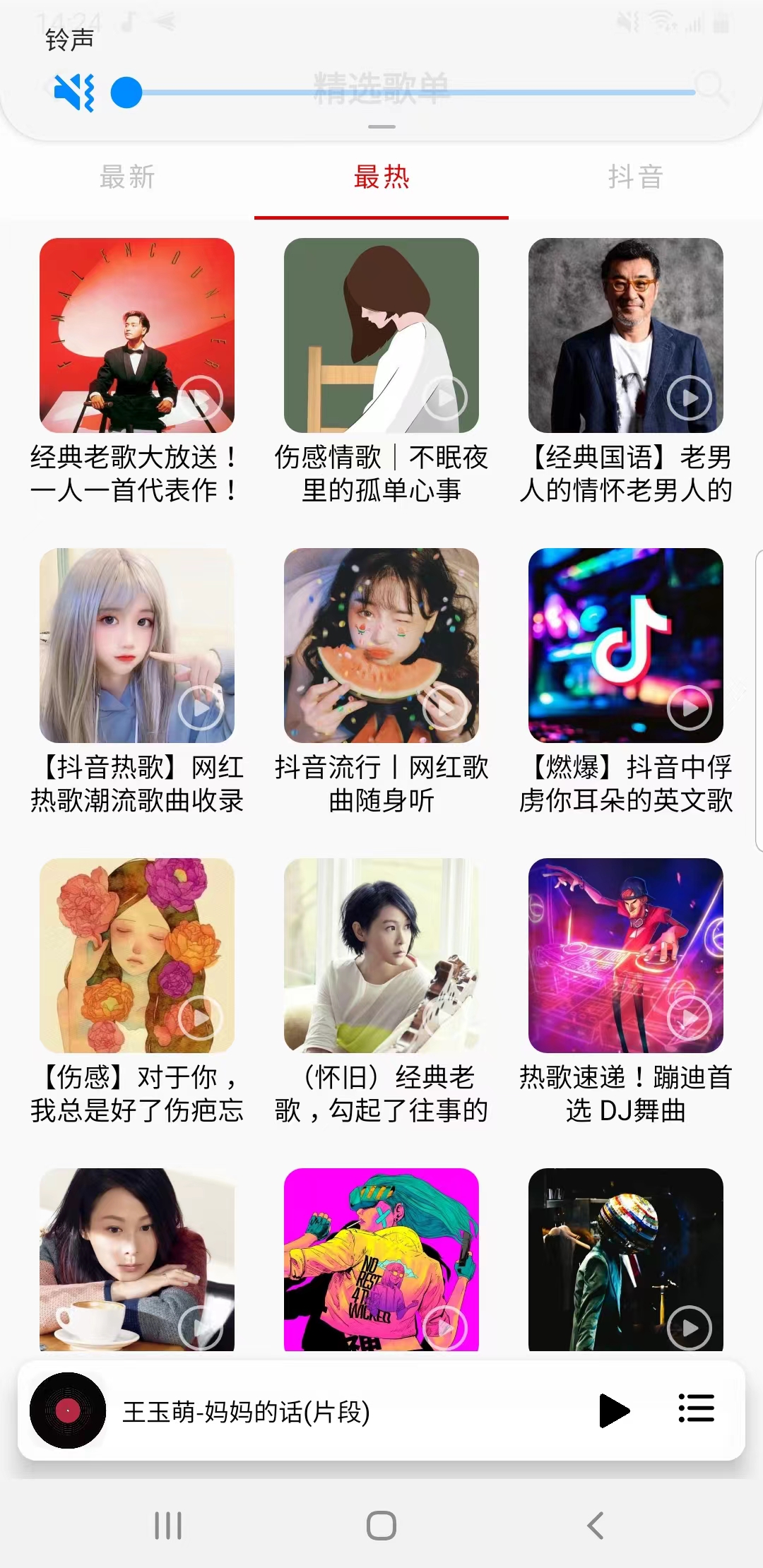Open the vinyl record now-playing cover
Viewport: 763px width, 1568px height.
point(68,1410)
